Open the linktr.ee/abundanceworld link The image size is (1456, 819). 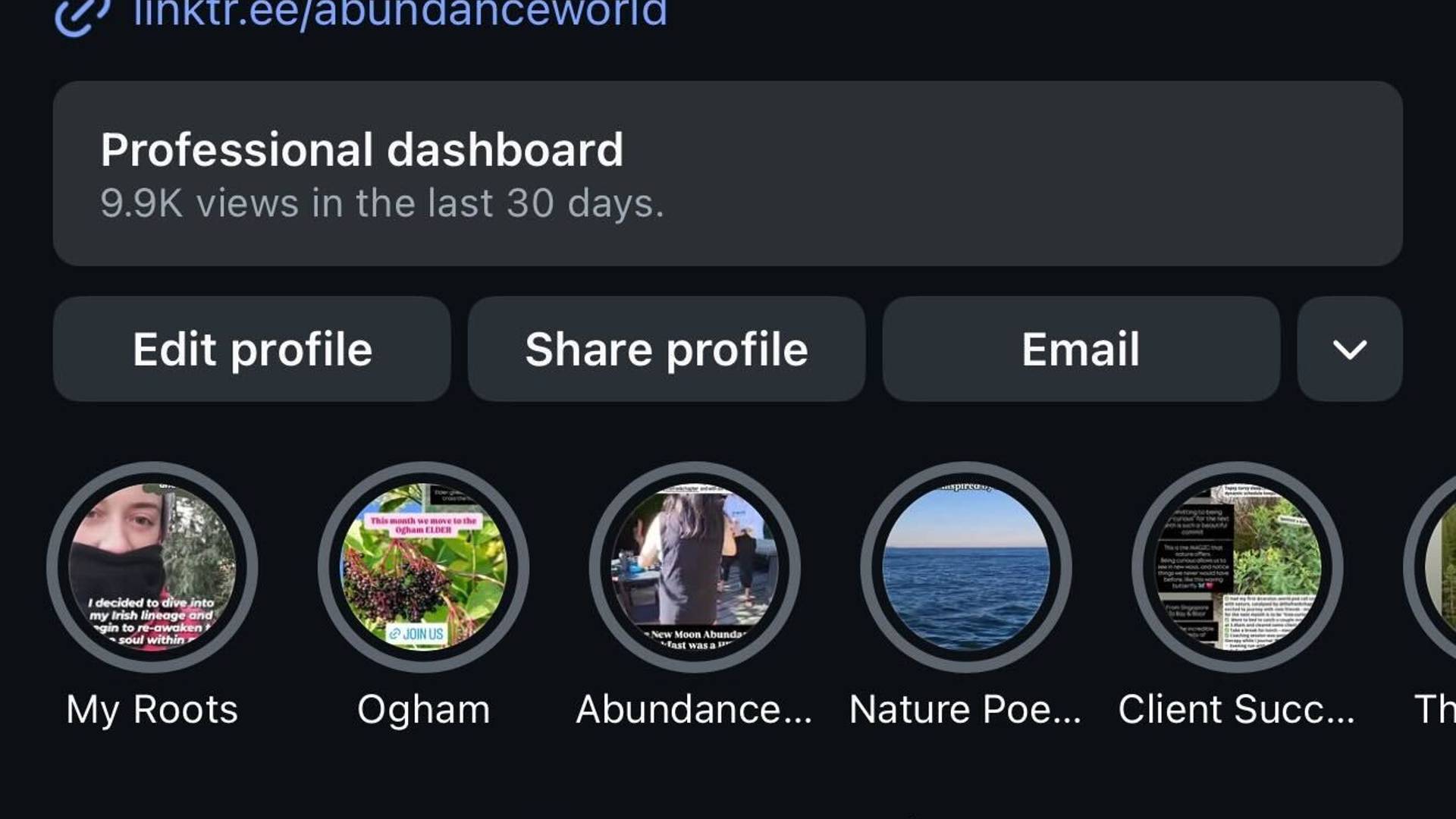coord(399,14)
